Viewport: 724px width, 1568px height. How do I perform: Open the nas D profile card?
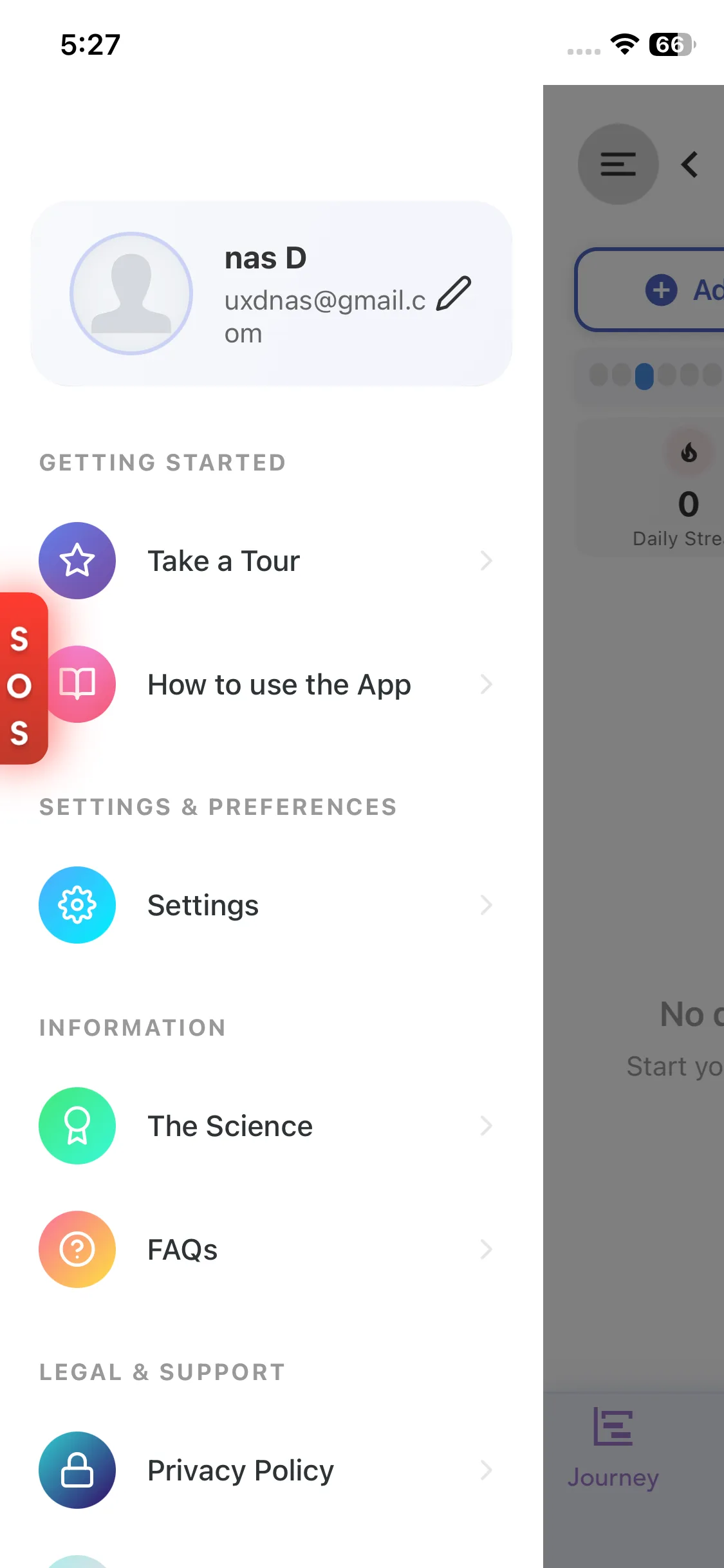coord(270,294)
